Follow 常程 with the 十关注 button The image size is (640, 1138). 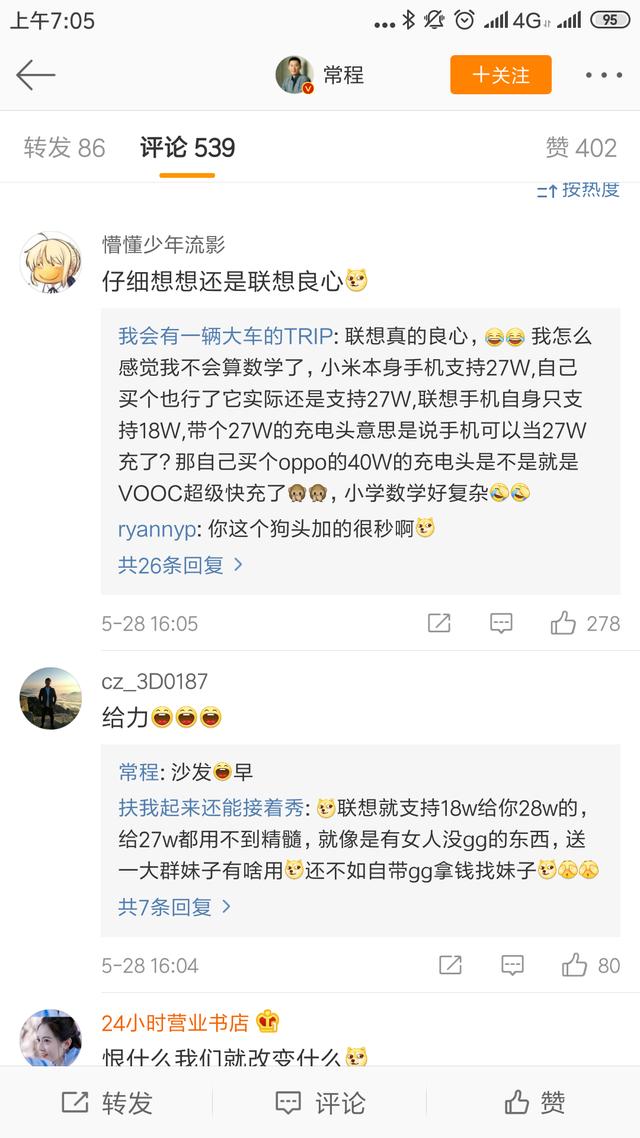[500, 75]
